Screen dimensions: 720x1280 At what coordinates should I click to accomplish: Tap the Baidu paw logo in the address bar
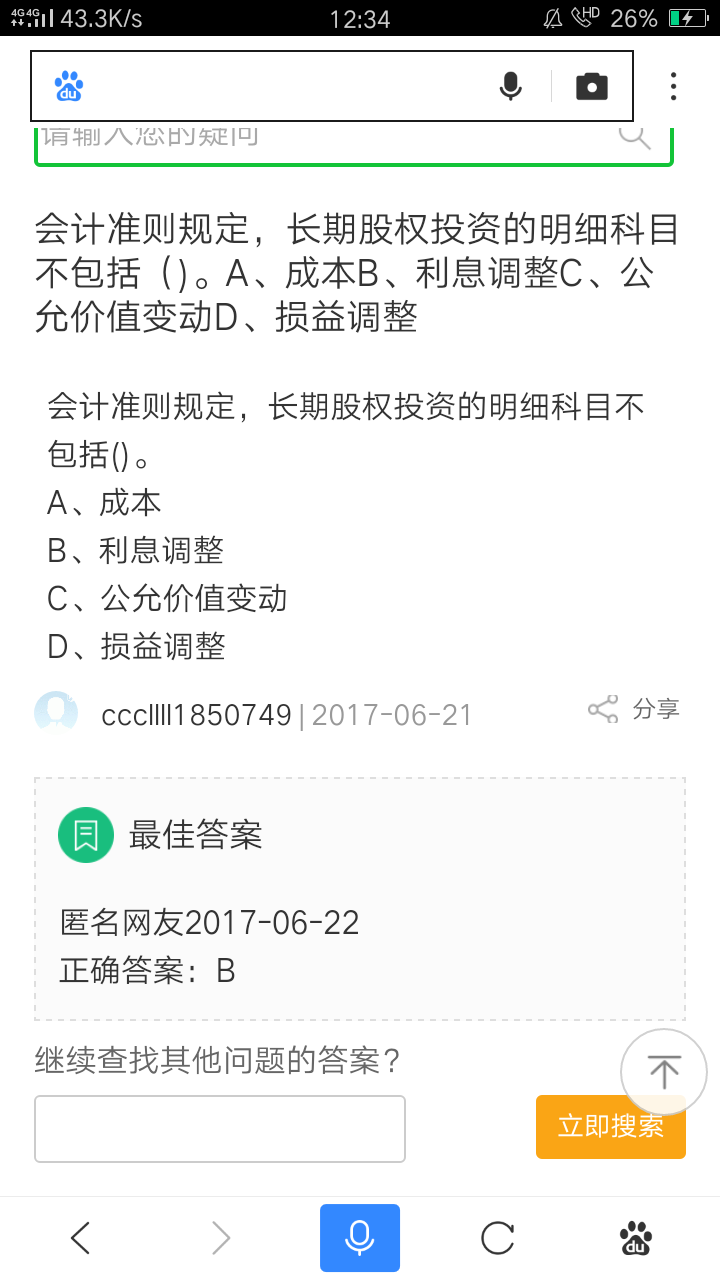[68, 87]
